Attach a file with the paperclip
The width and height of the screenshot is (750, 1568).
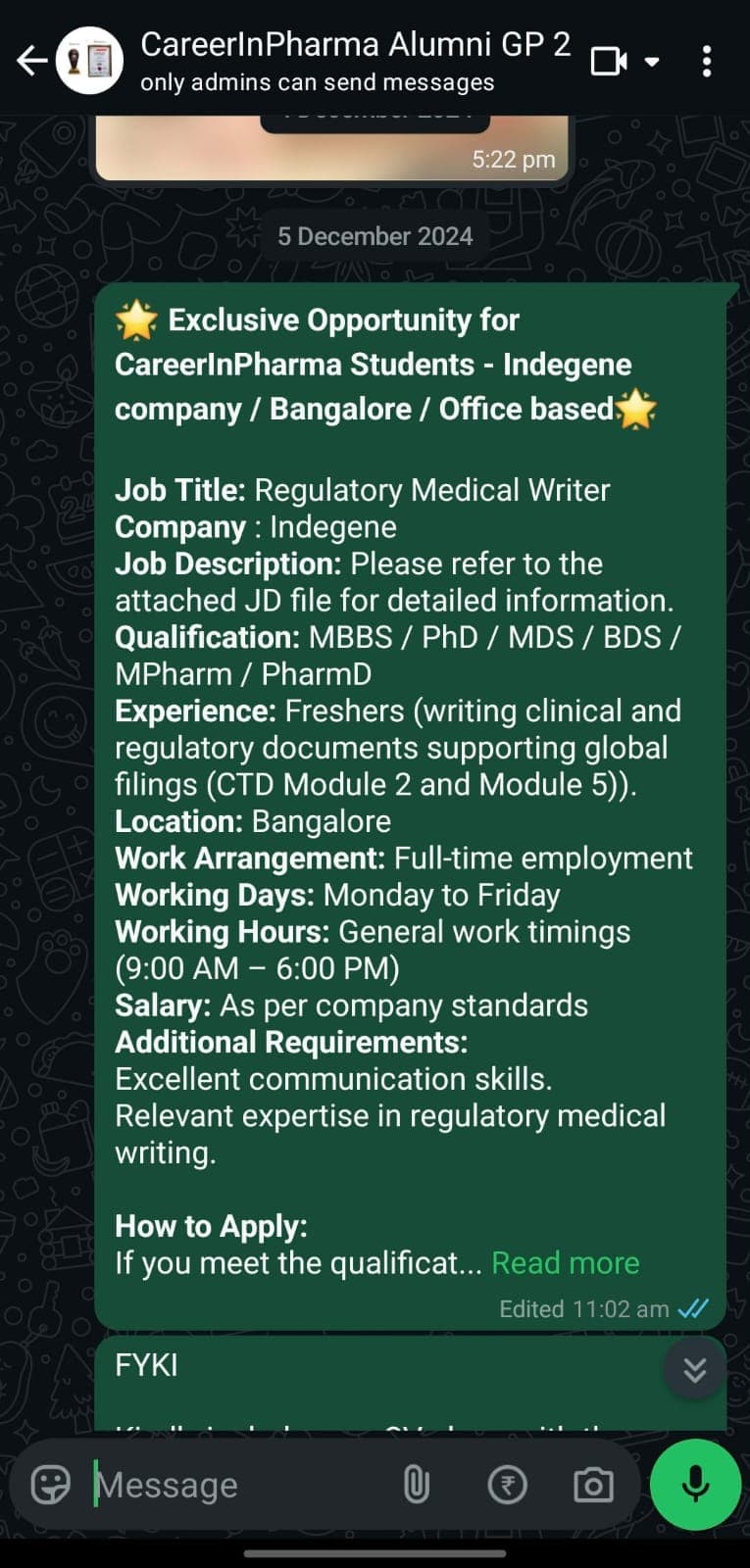pos(417,1485)
